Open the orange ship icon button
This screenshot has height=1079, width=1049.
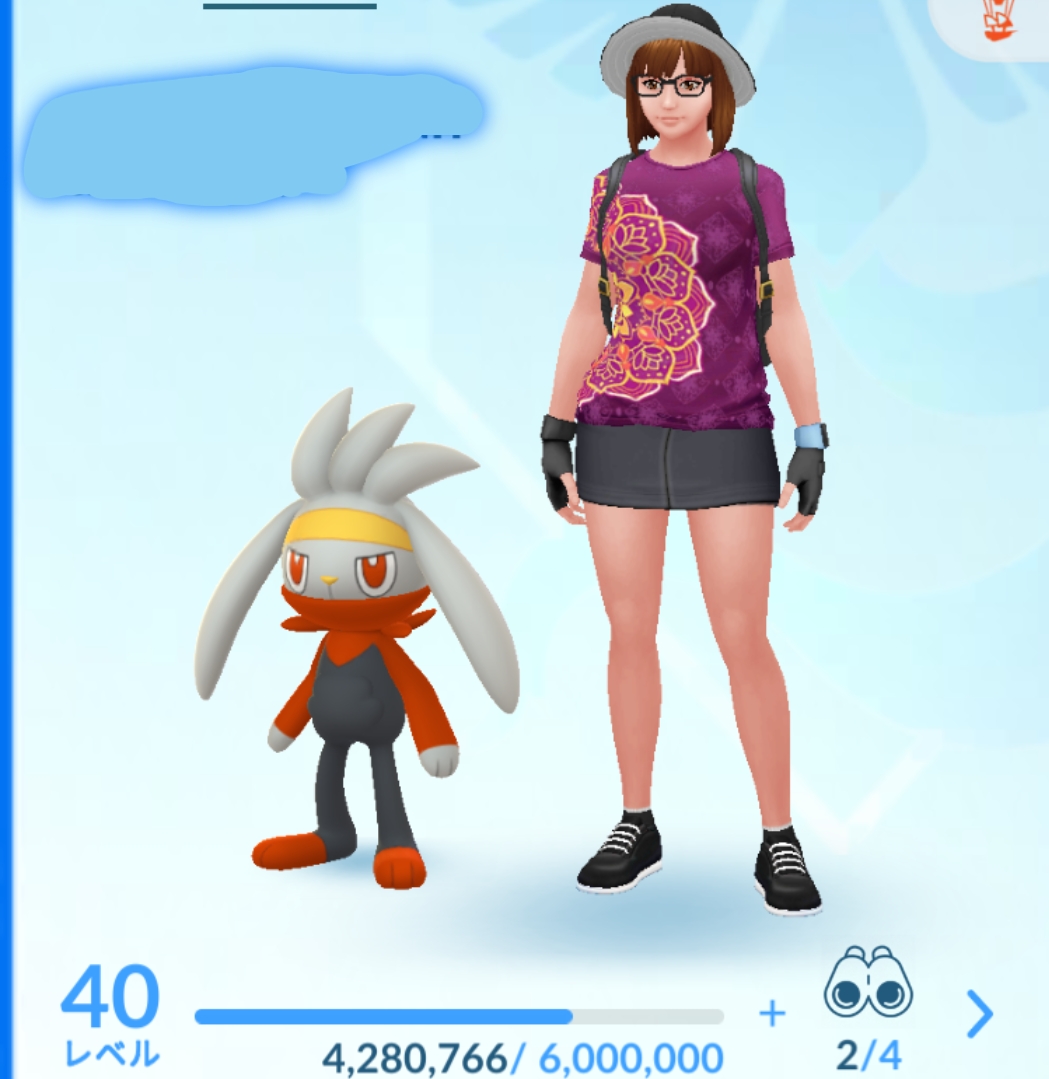1000,22
